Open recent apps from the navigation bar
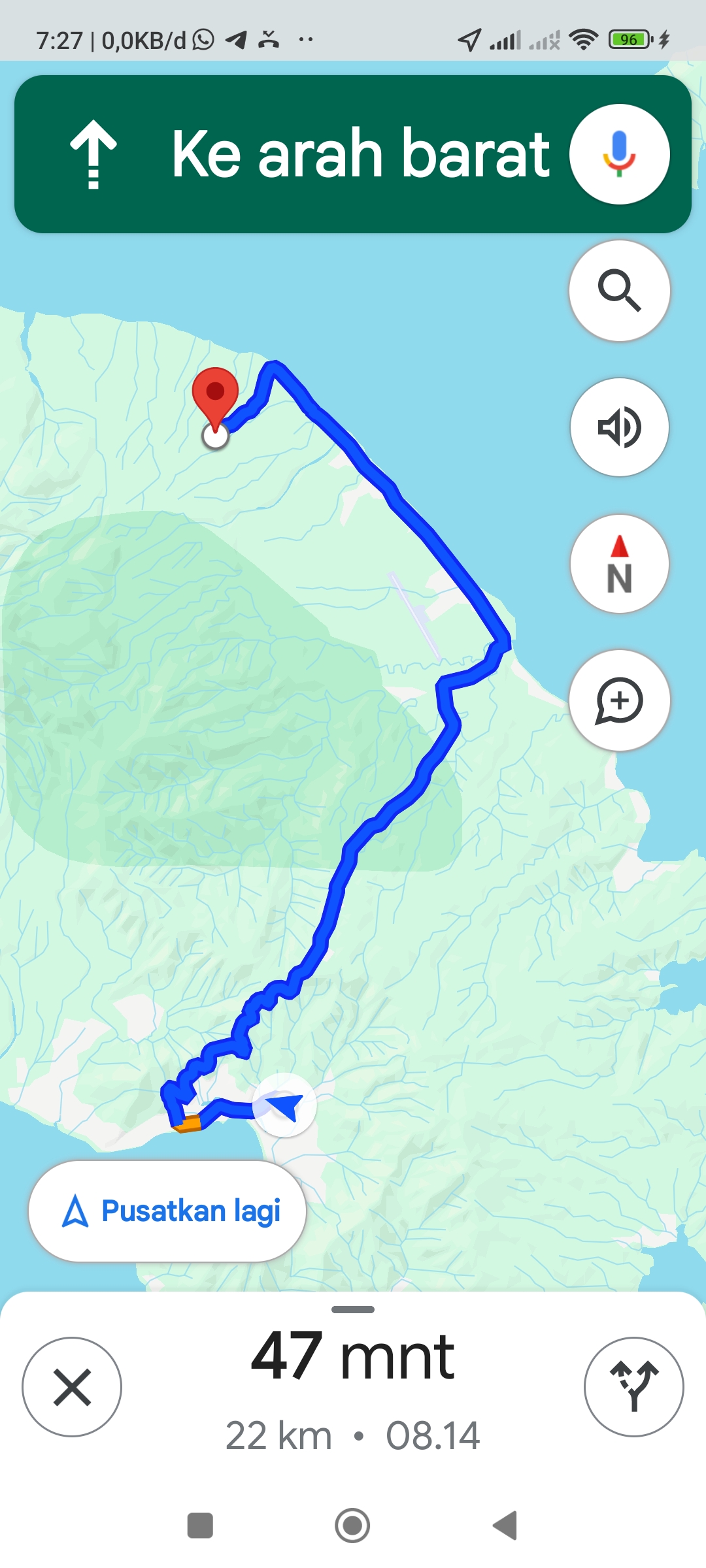Image resolution: width=706 pixels, height=1568 pixels. tap(200, 1526)
